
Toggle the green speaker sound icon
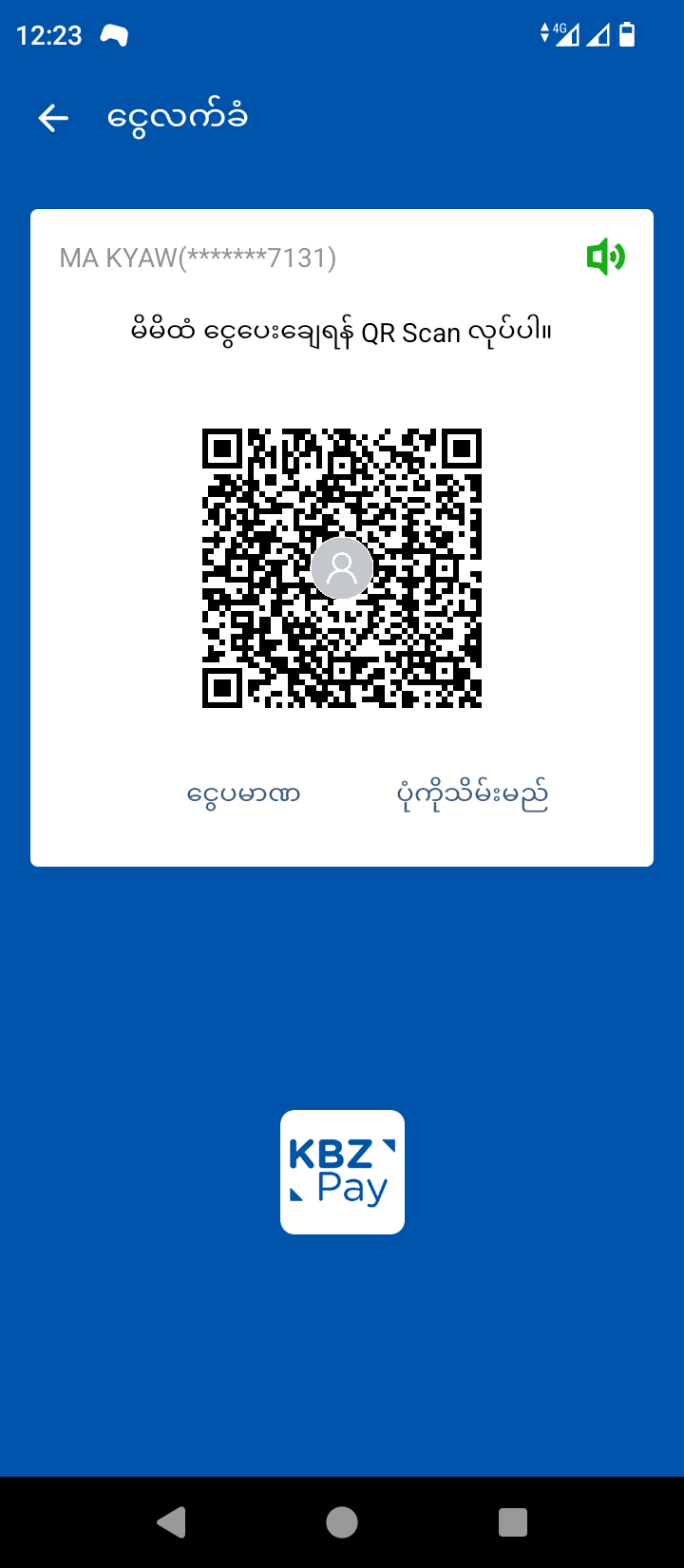(605, 257)
